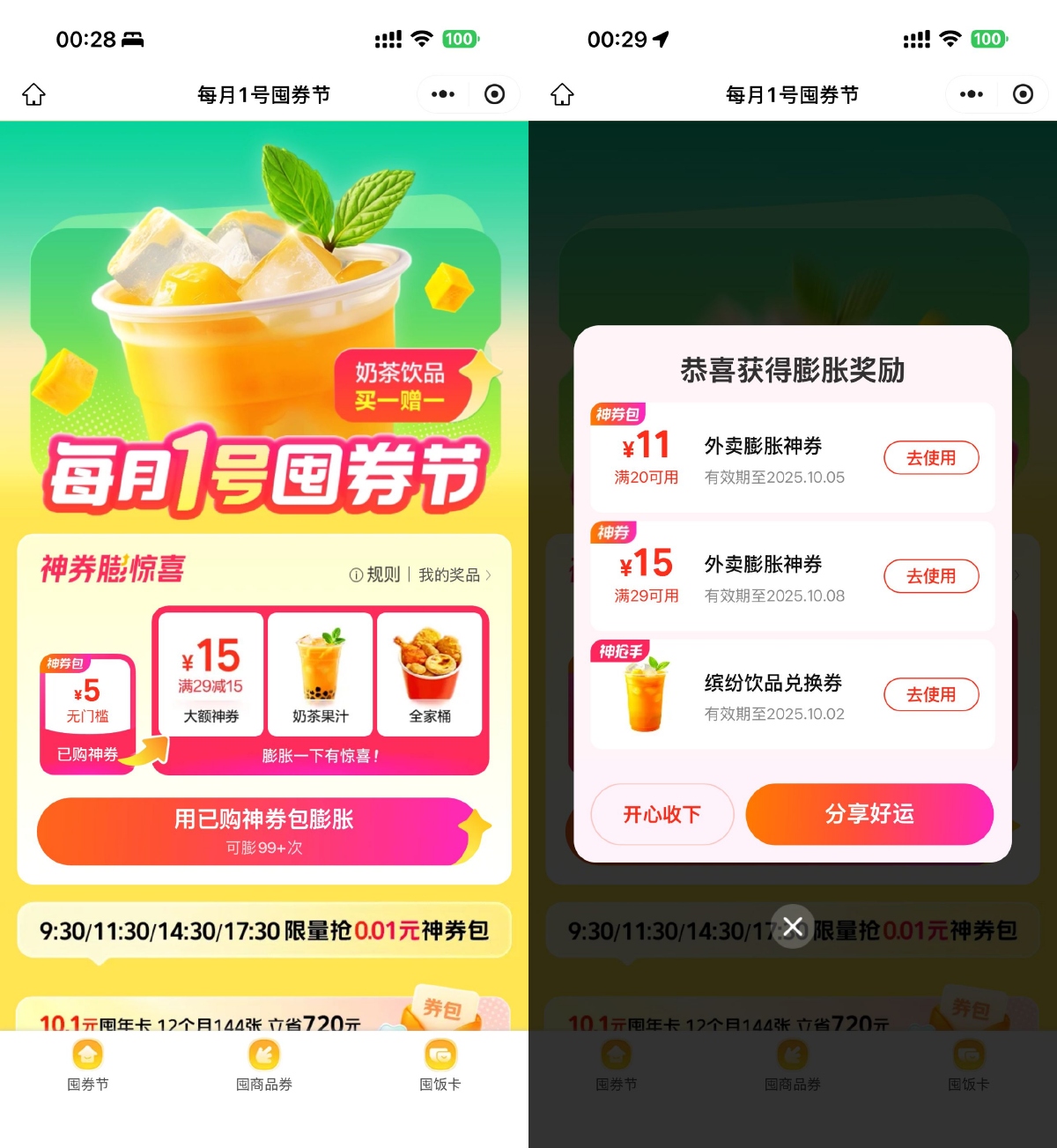Tap the 用已购神券包膨胀 inflate button
The width and height of the screenshot is (1057, 1148).
coord(263,830)
